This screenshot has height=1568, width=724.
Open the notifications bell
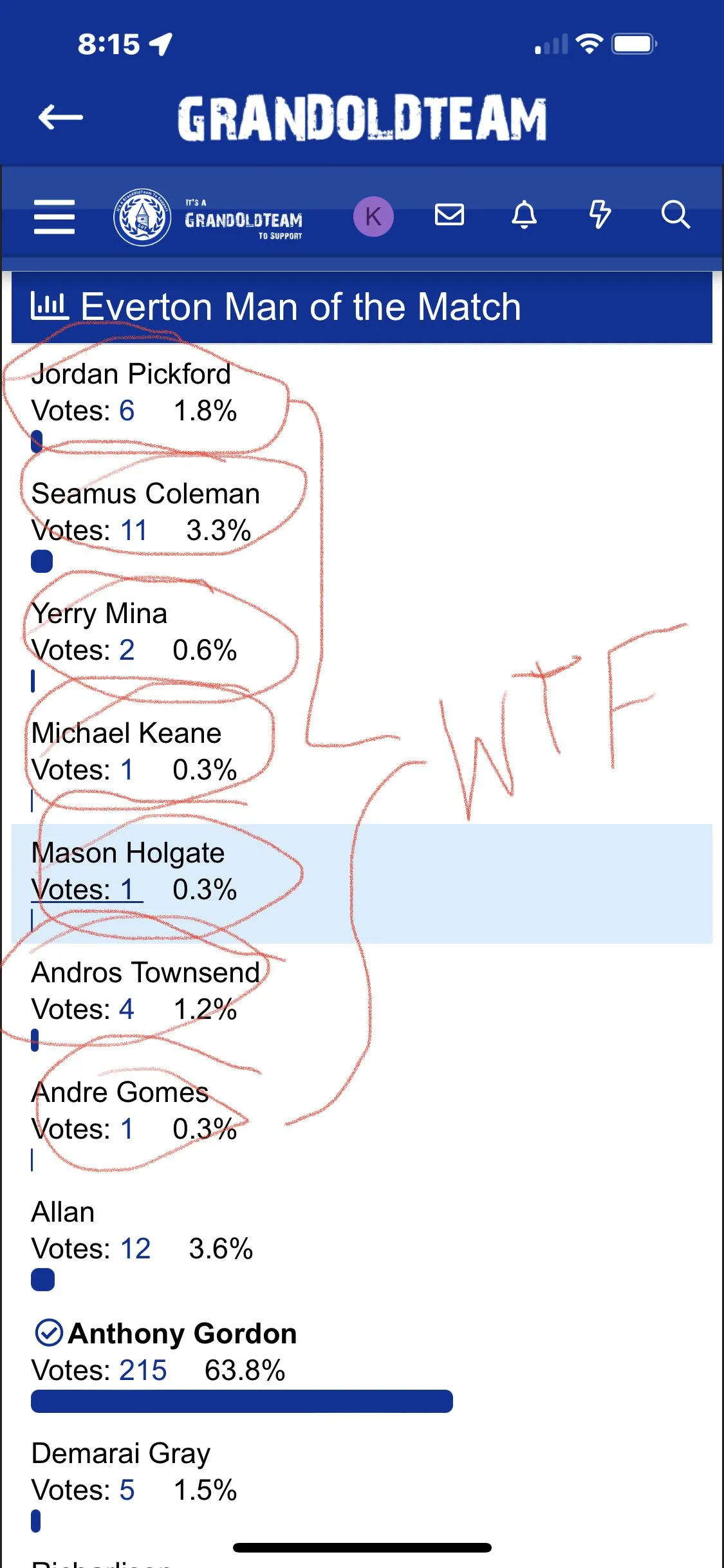click(x=524, y=214)
